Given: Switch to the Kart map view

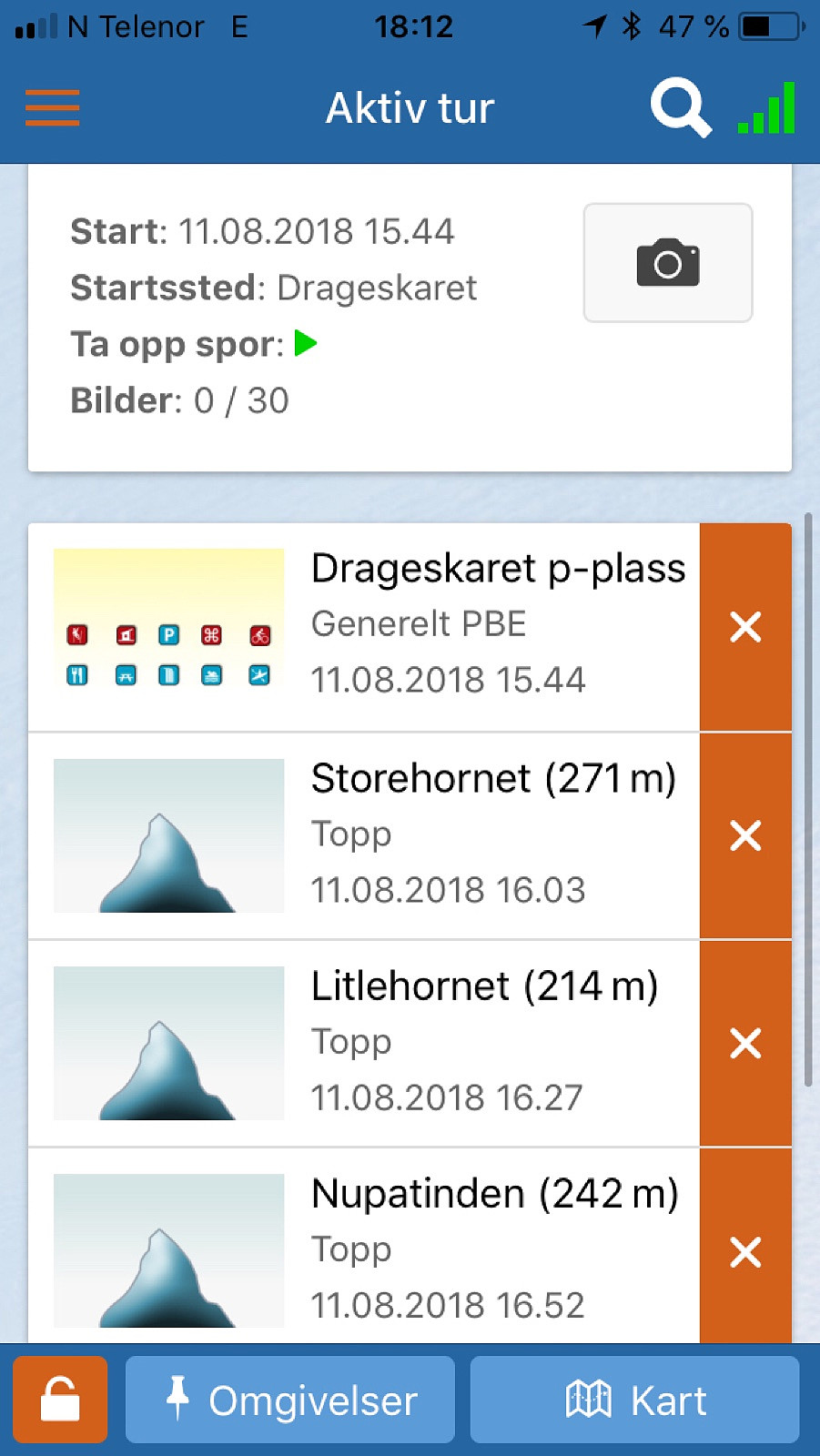Looking at the screenshot, I should point(635,1400).
